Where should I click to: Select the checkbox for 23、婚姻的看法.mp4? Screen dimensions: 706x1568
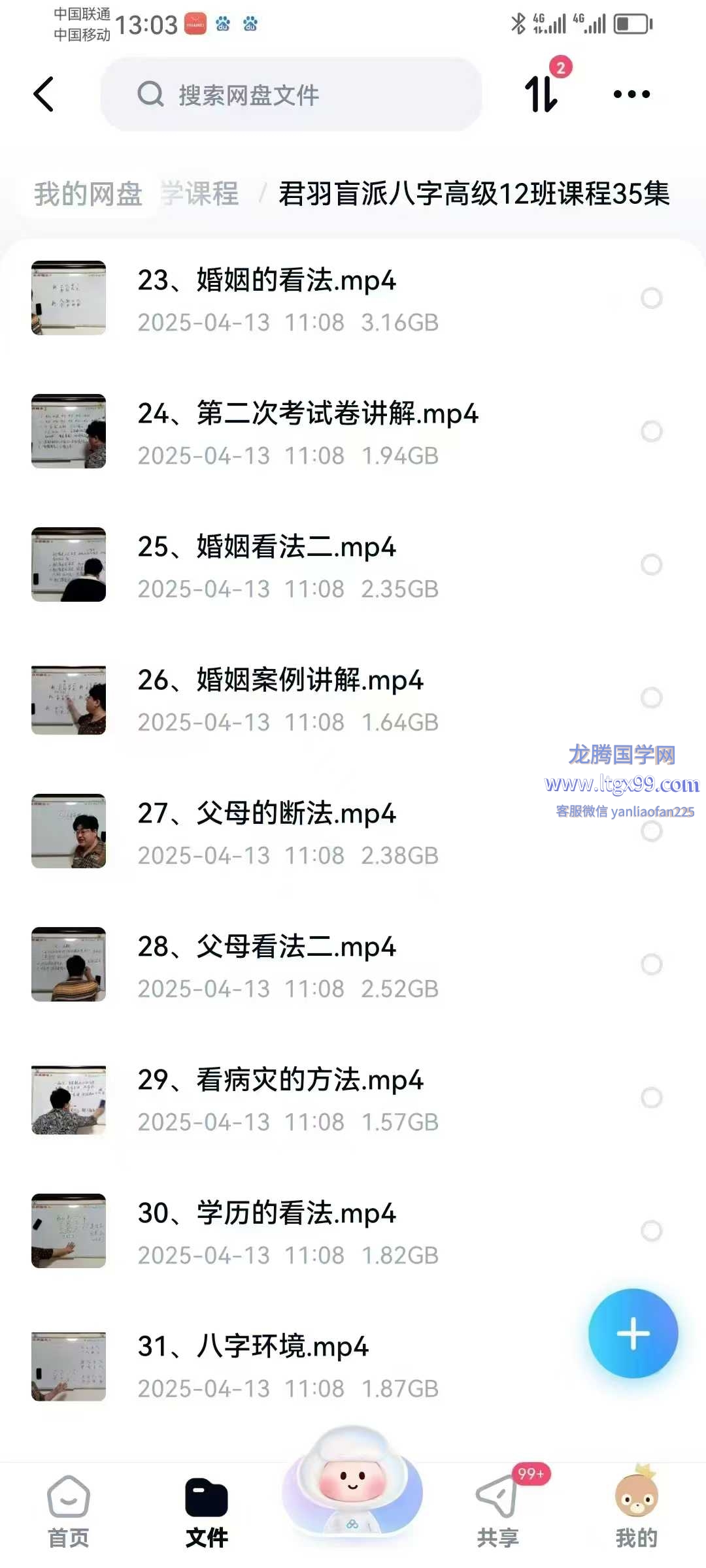[x=651, y=298]
